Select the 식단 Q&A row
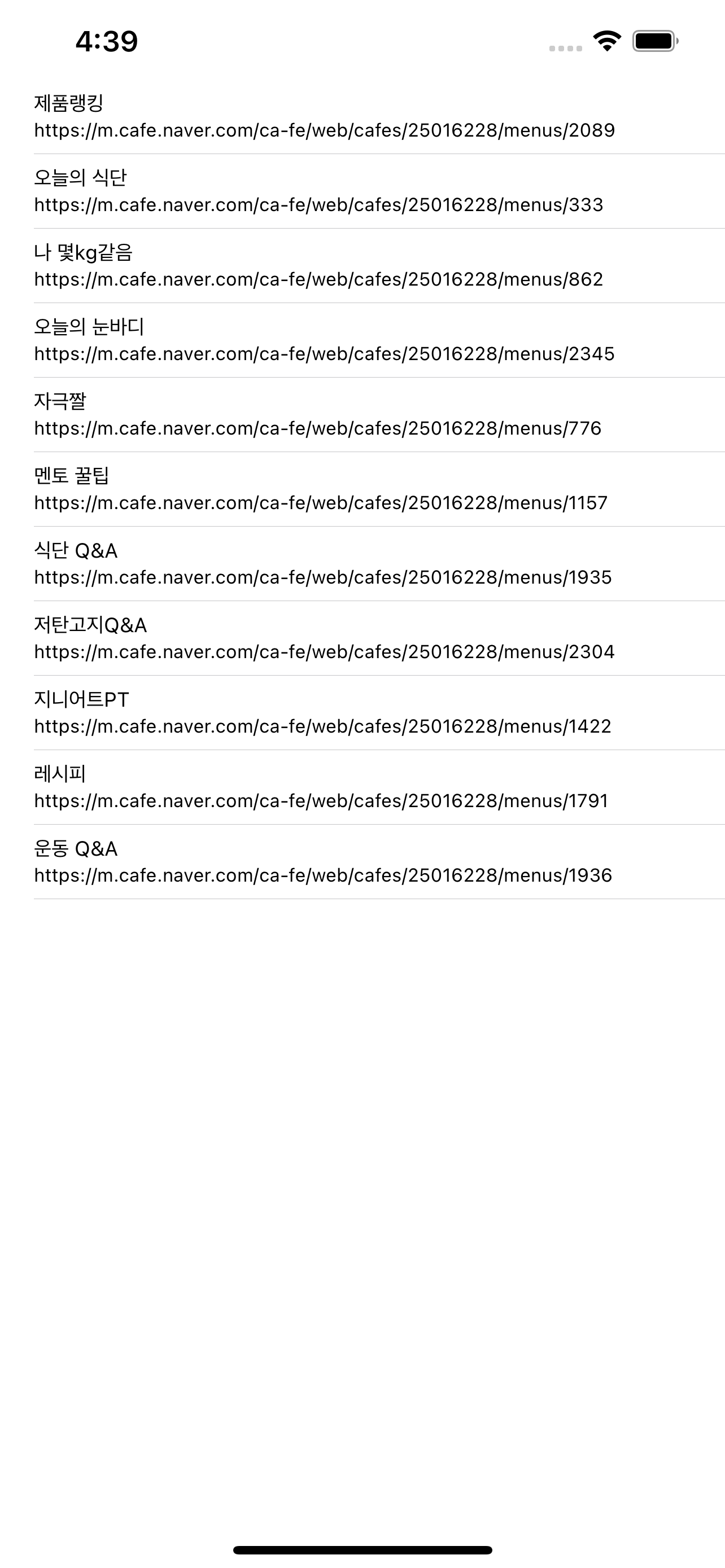The width and height of the screenshot is (725, 1568). pyautogui.click(x=362, y=564)
